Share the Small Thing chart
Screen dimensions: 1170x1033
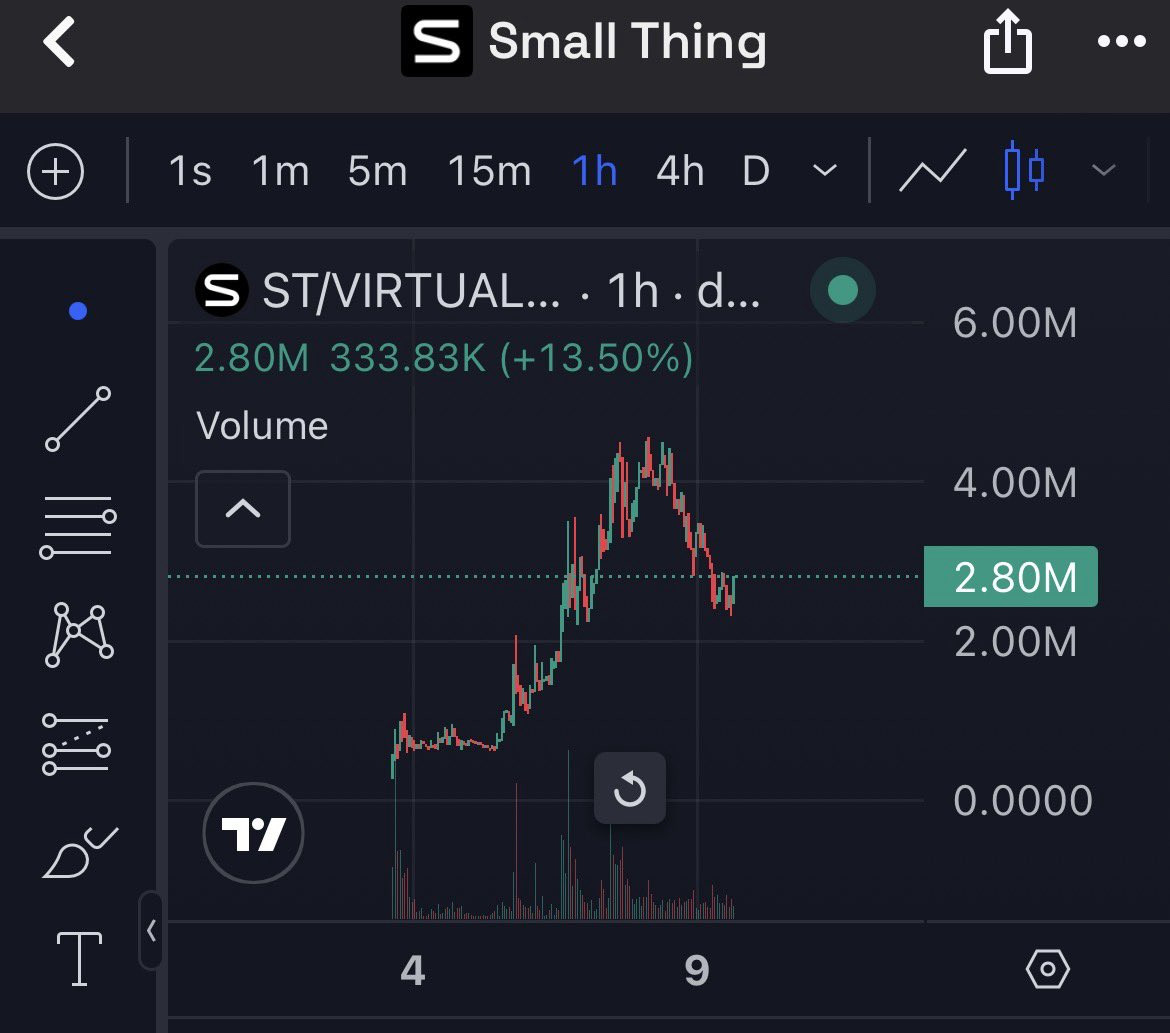coord(1007,42)
